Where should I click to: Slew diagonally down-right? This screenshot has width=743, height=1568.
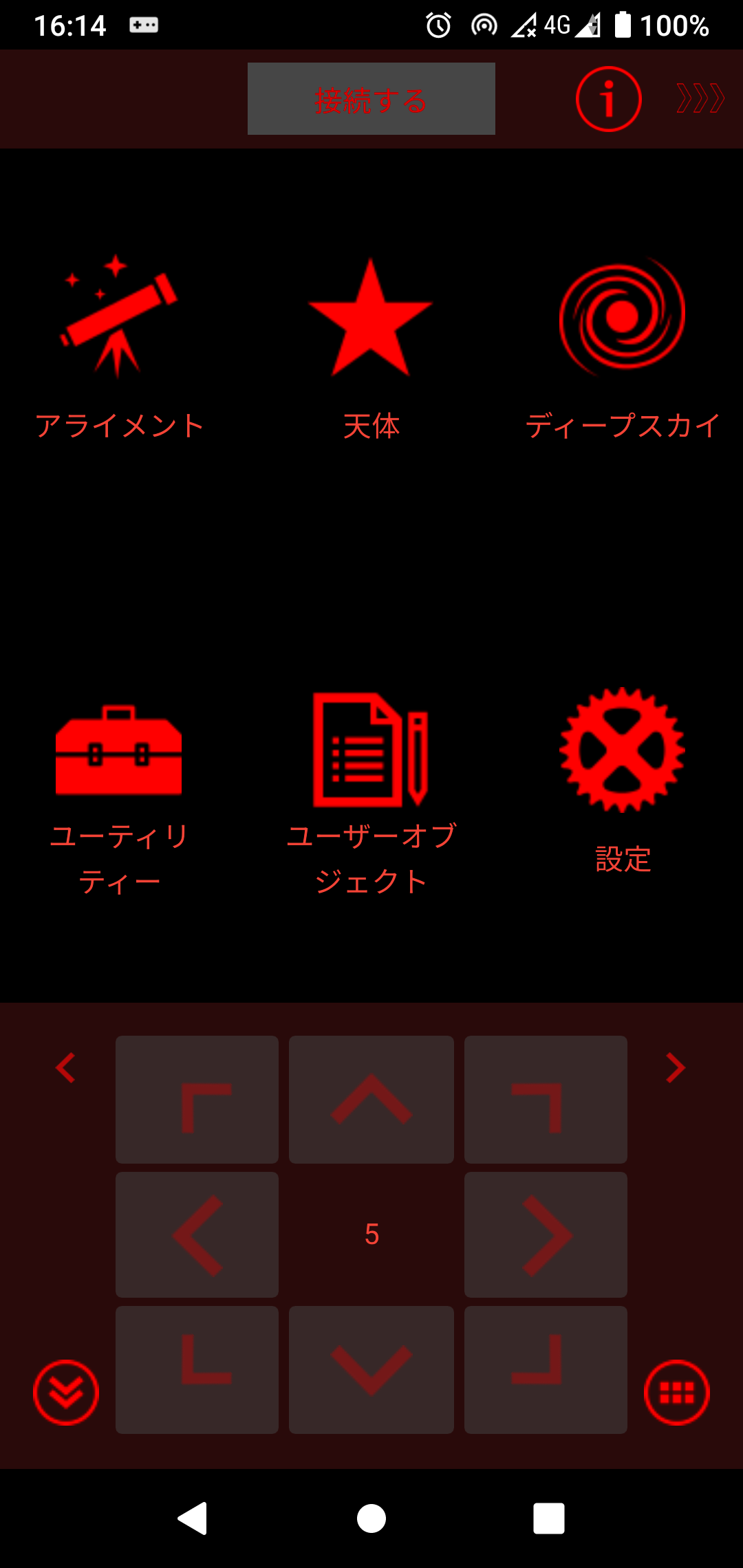(546, 1370)
